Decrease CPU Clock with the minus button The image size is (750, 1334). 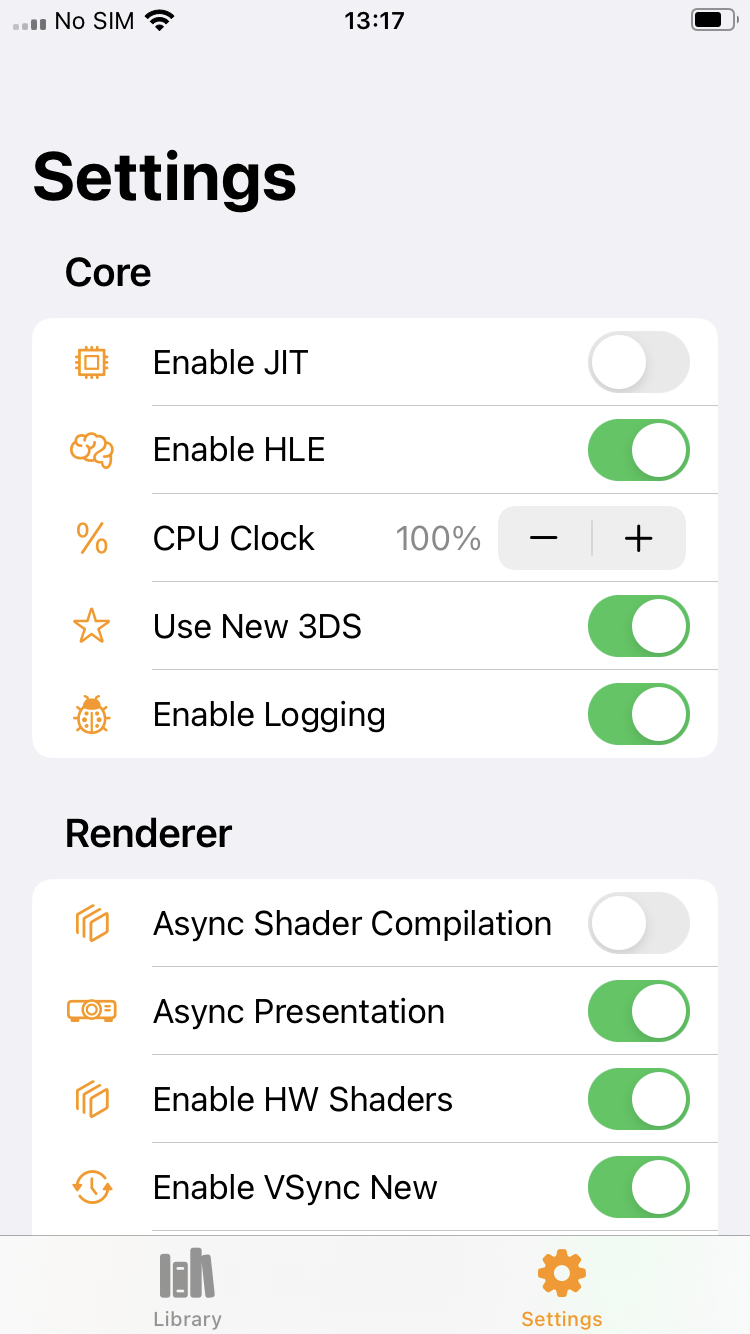[x=545, y=538]
